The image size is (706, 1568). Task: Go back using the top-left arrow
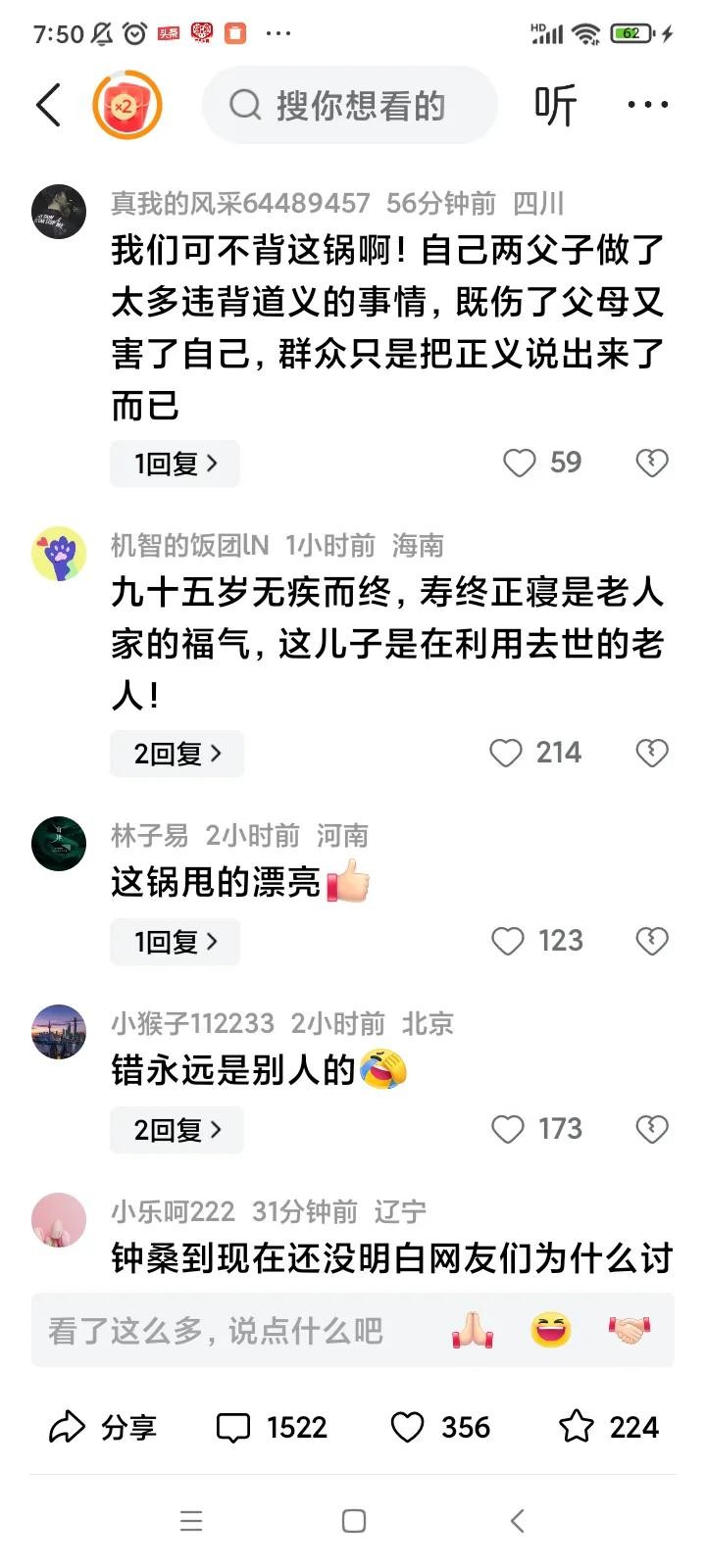pos(48,105)
